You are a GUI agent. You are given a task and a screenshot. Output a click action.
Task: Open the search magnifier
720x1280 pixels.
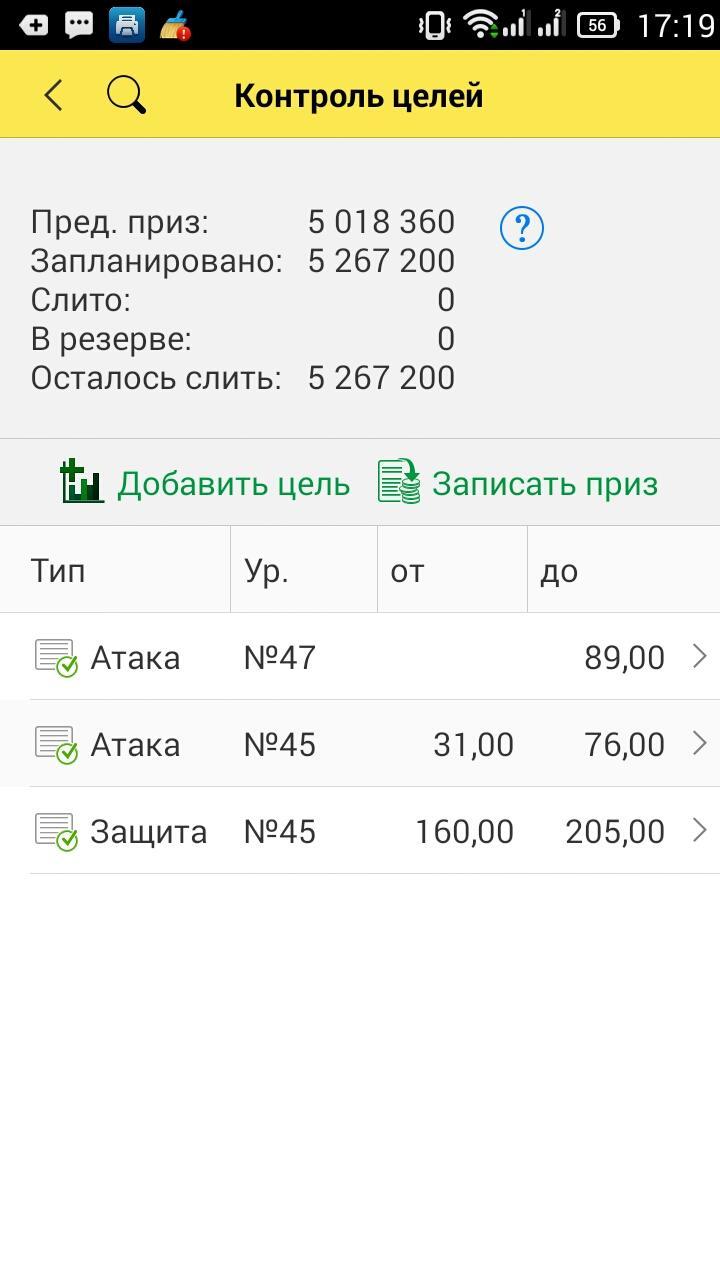127,96
